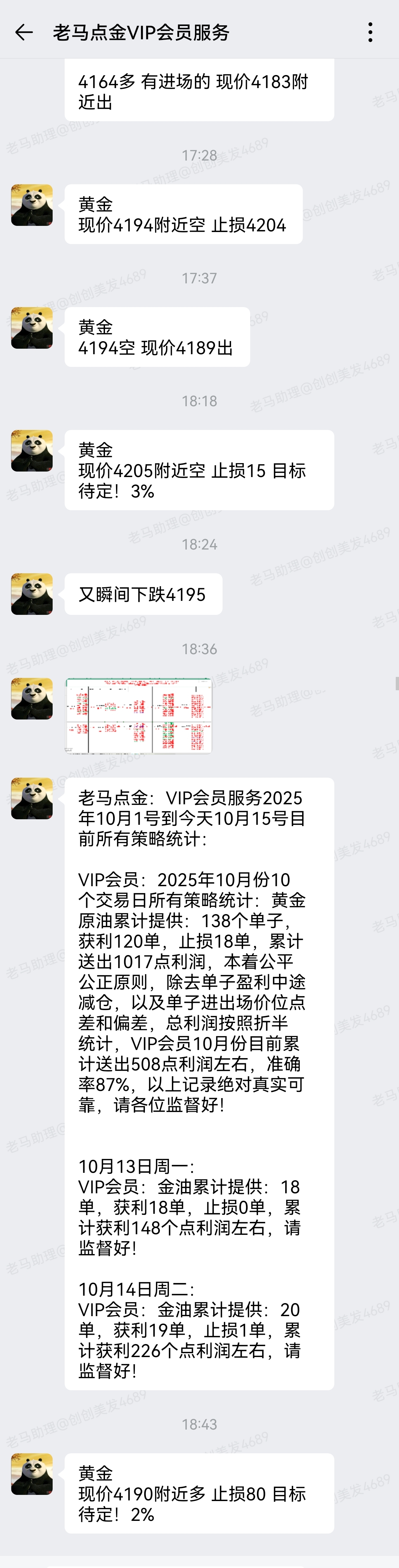Open the three-dot overflow menu
This screenshot has width=399, height=1568.
tap(370, 32)
